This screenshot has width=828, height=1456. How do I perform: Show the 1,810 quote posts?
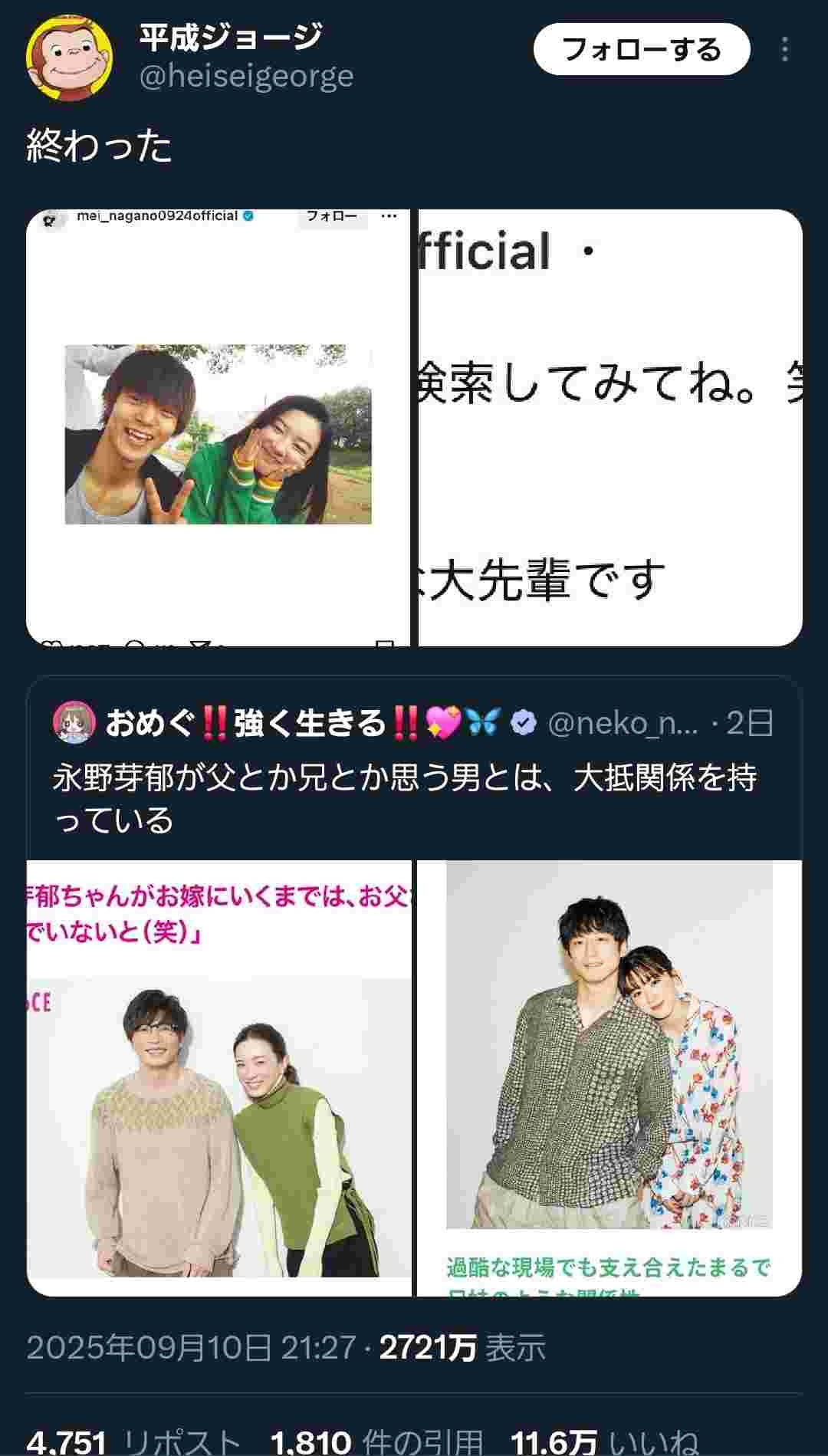376,1441
